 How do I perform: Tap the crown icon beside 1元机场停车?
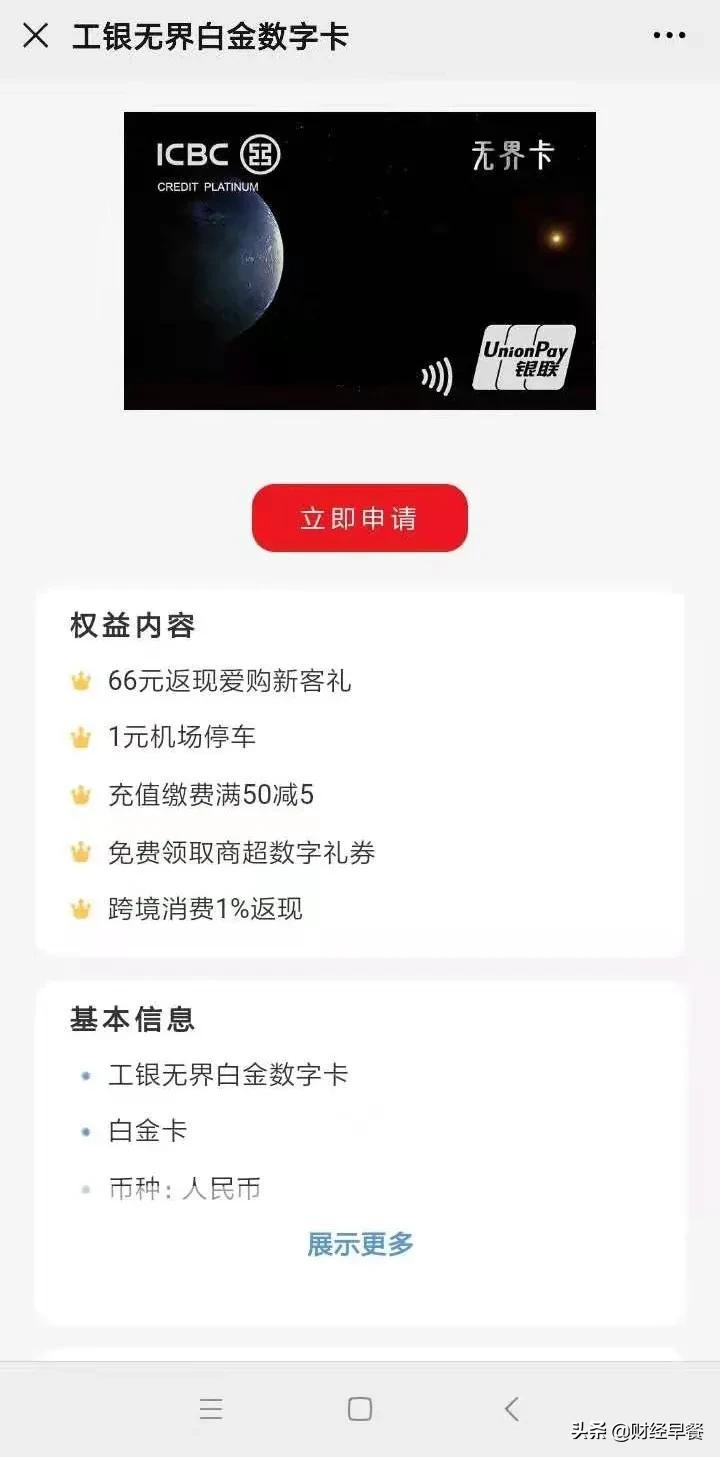click(x=79, y=737)
